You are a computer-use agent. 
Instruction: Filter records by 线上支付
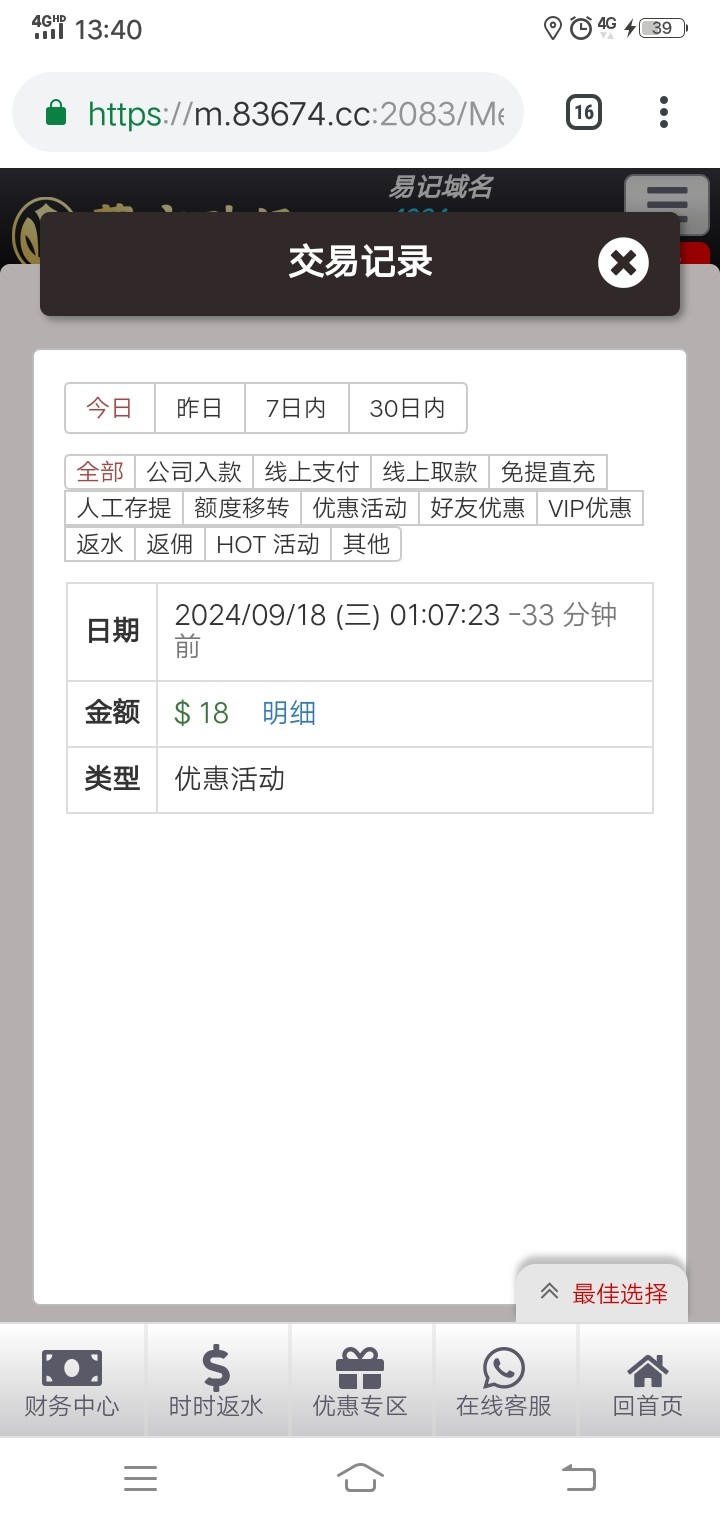tap(312, 472)
